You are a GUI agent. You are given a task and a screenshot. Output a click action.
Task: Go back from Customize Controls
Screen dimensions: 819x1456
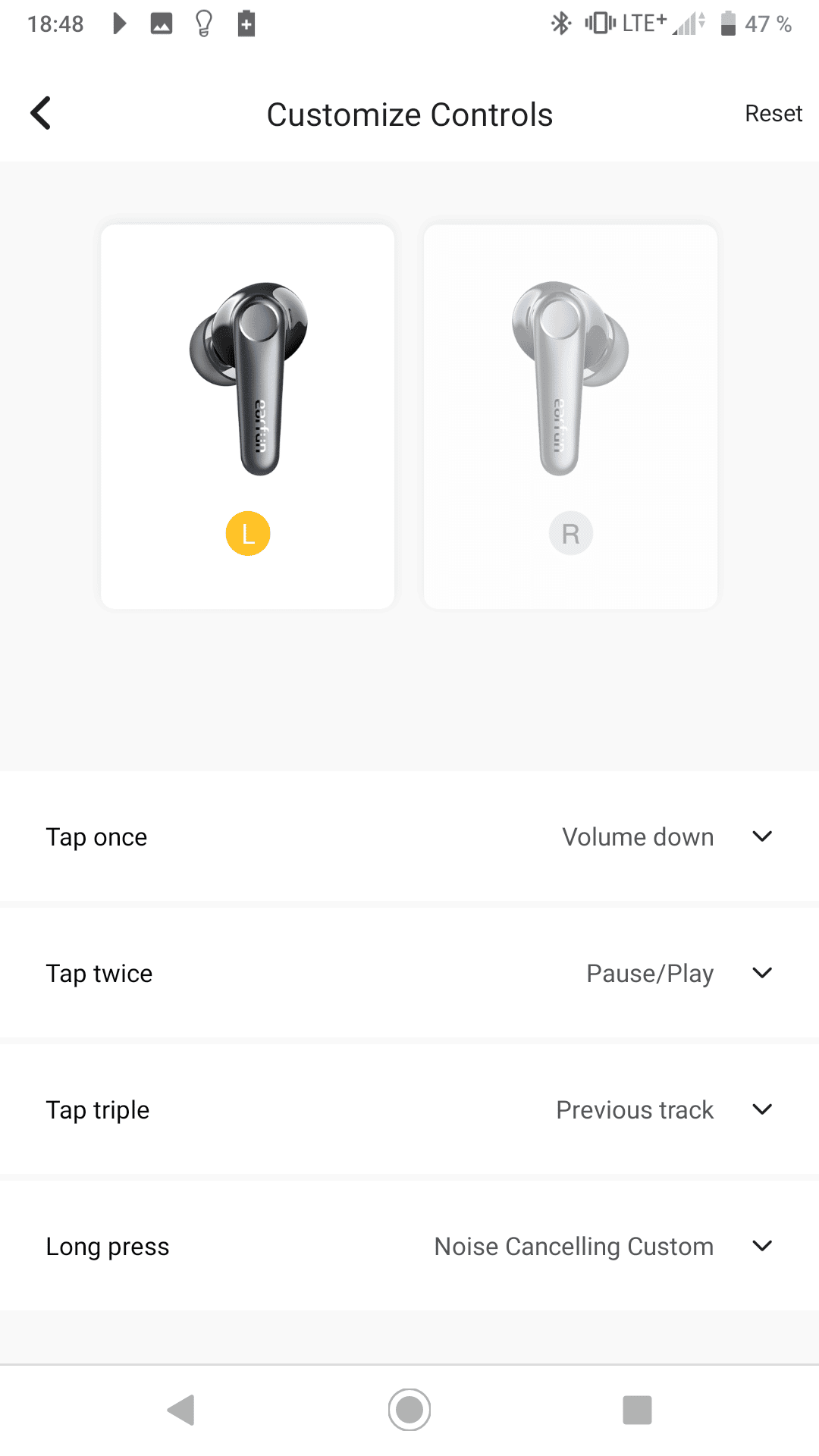tap(41, 114)
